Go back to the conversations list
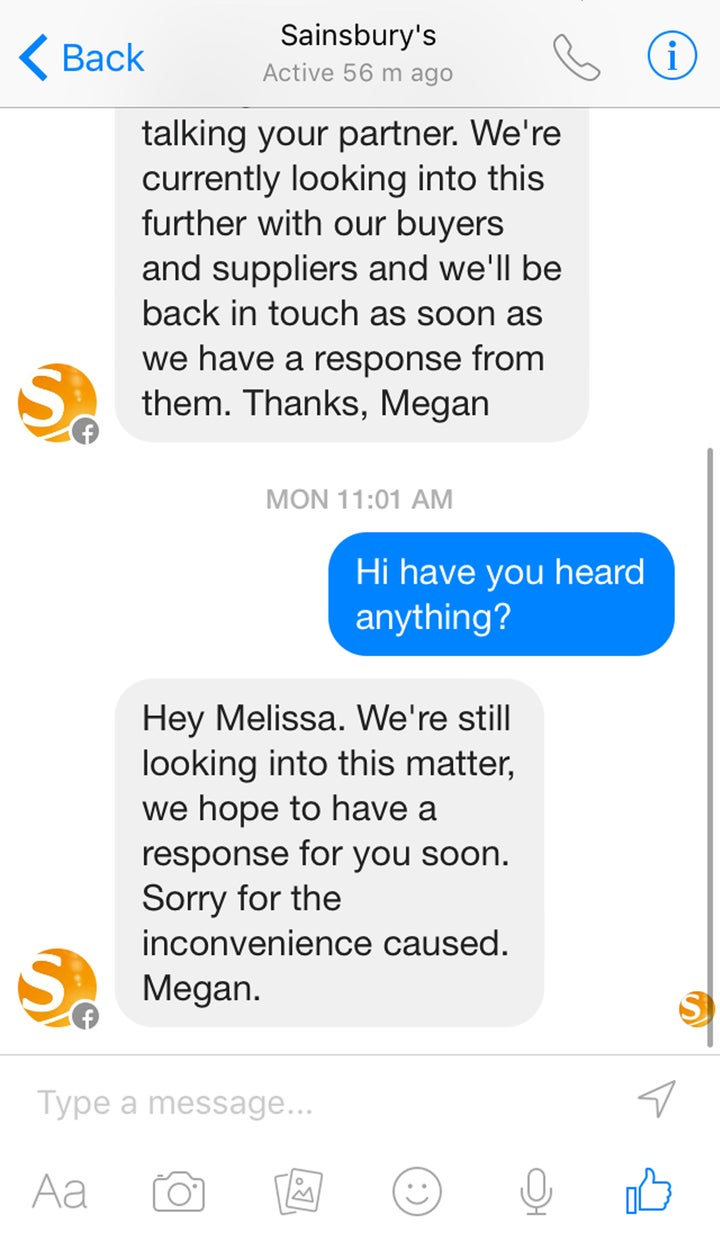The width and height of the screenshot is (720, 1241). tap(82, 58)
